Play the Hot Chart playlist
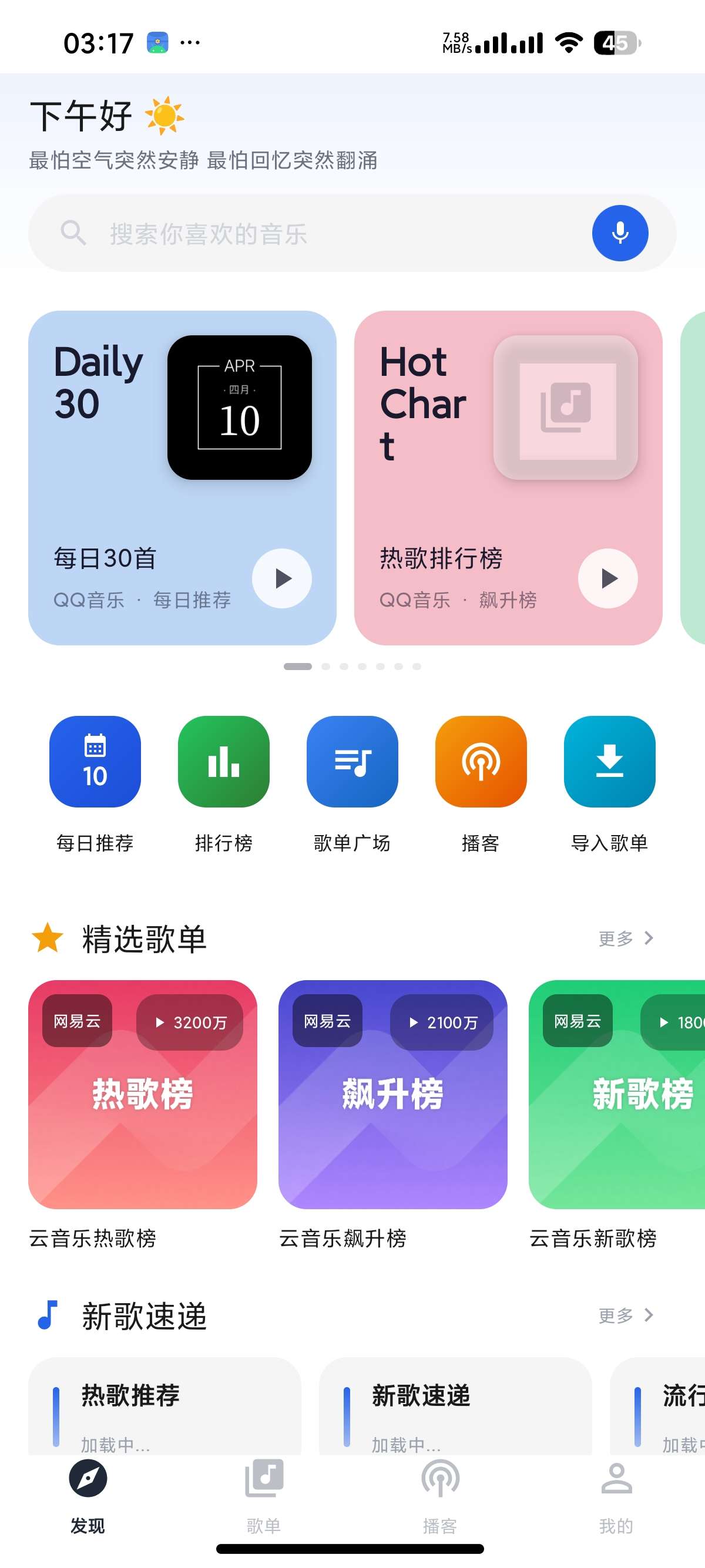 607,579
